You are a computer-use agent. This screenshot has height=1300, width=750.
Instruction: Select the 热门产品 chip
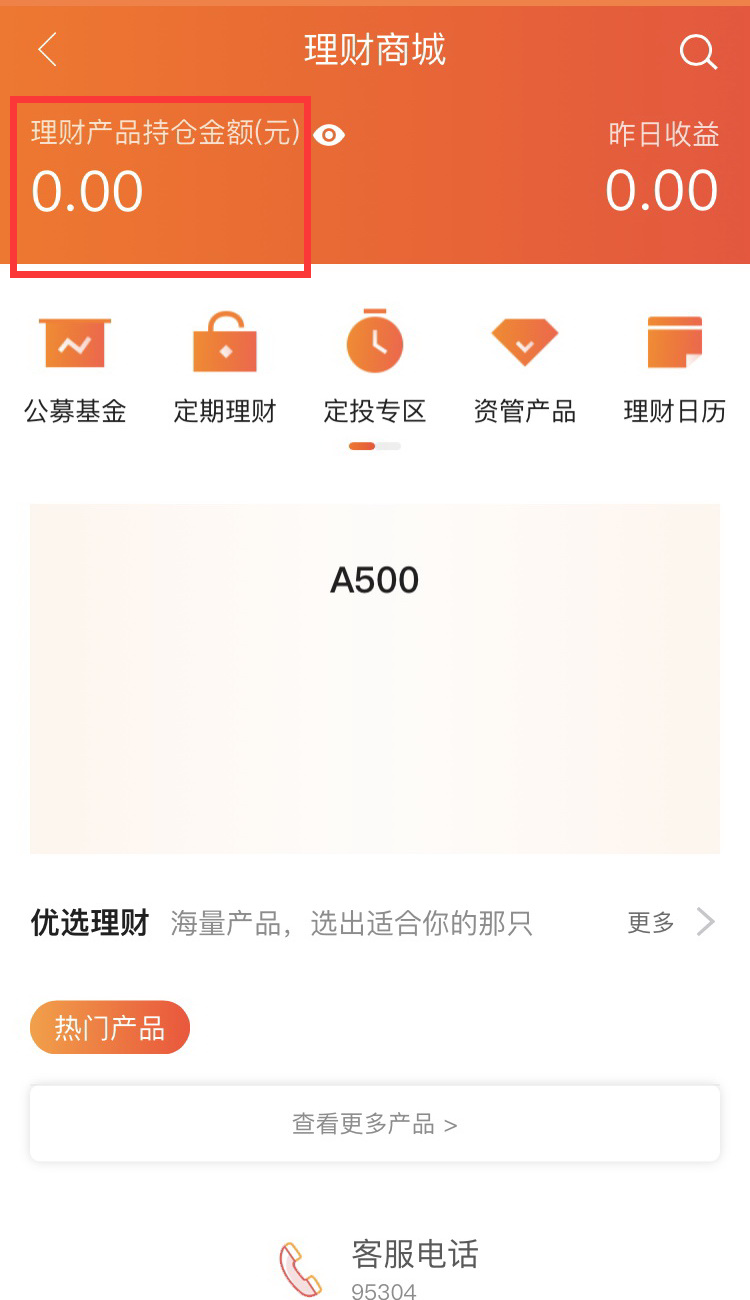[x=110, y=1027]
